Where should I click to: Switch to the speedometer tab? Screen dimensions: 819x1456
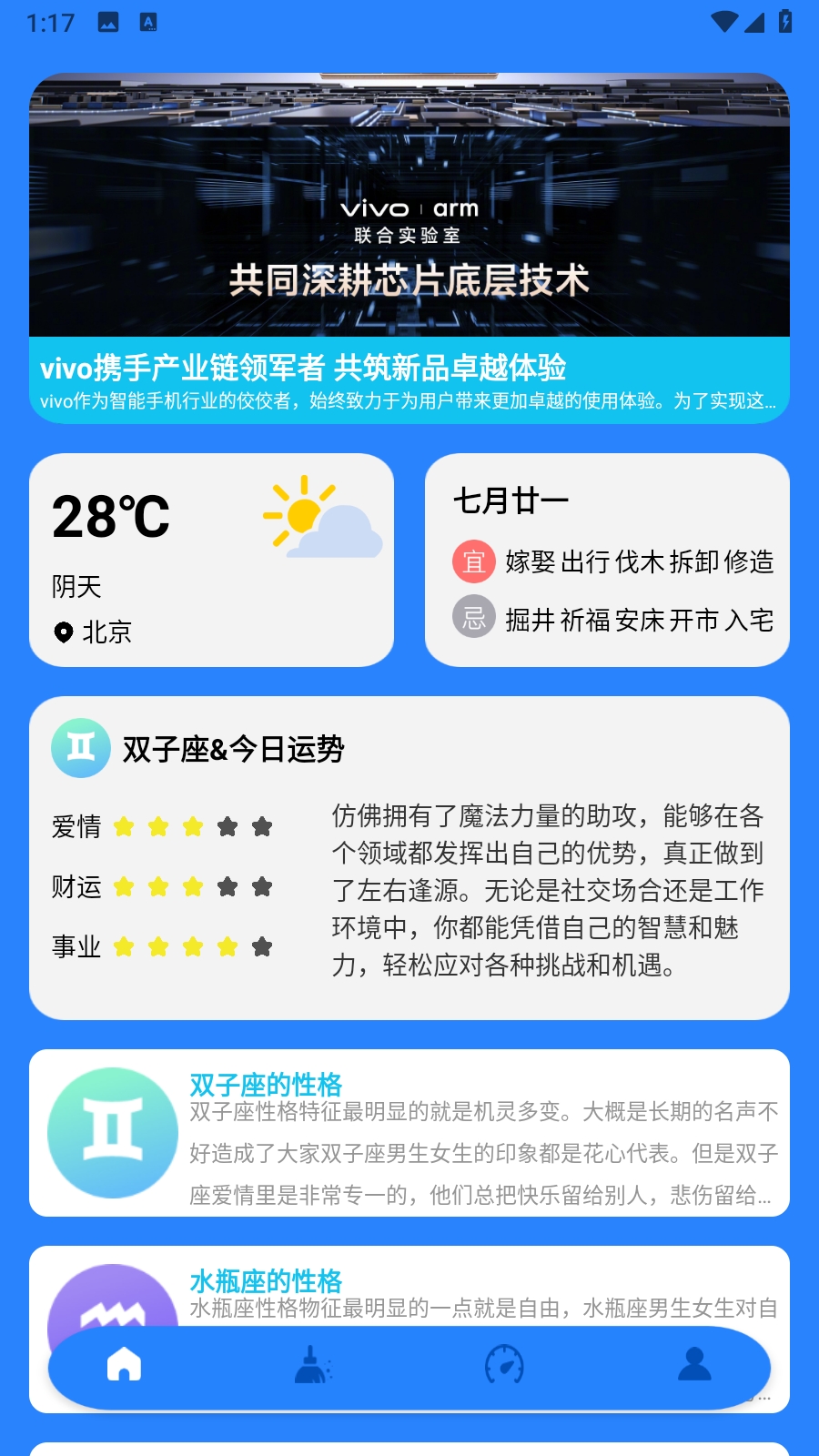click(x=504, y=1365)
